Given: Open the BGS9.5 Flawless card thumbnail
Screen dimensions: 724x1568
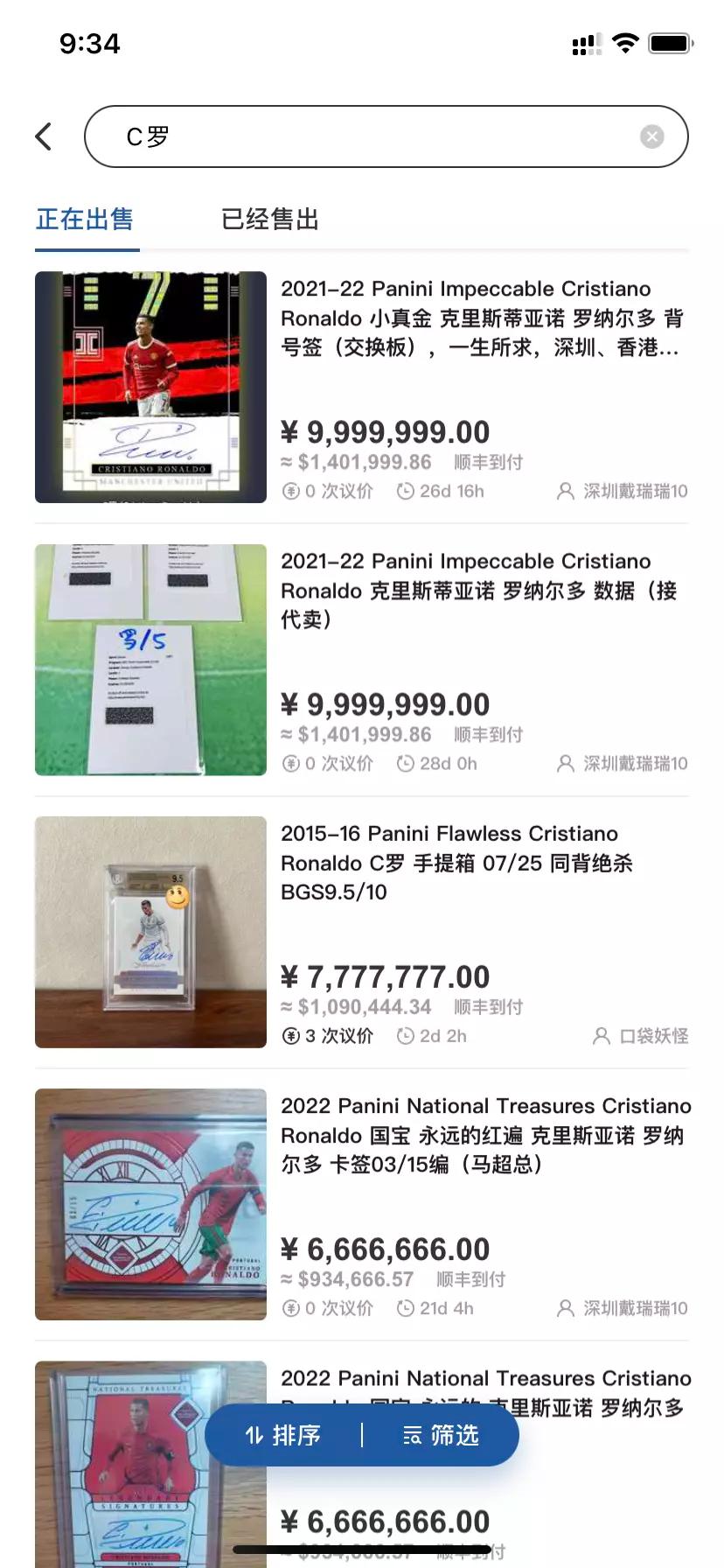Looking at the screenshot, I should 150,933.
